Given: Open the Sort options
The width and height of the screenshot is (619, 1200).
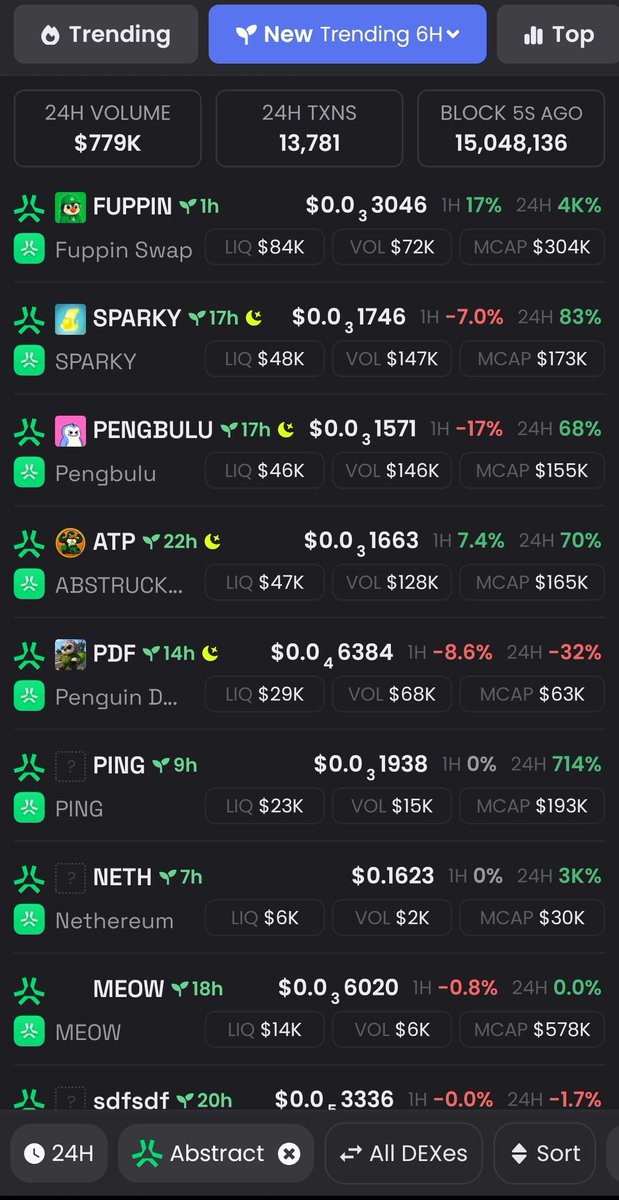Looking at the screenshot, I should pos(545,1153).
